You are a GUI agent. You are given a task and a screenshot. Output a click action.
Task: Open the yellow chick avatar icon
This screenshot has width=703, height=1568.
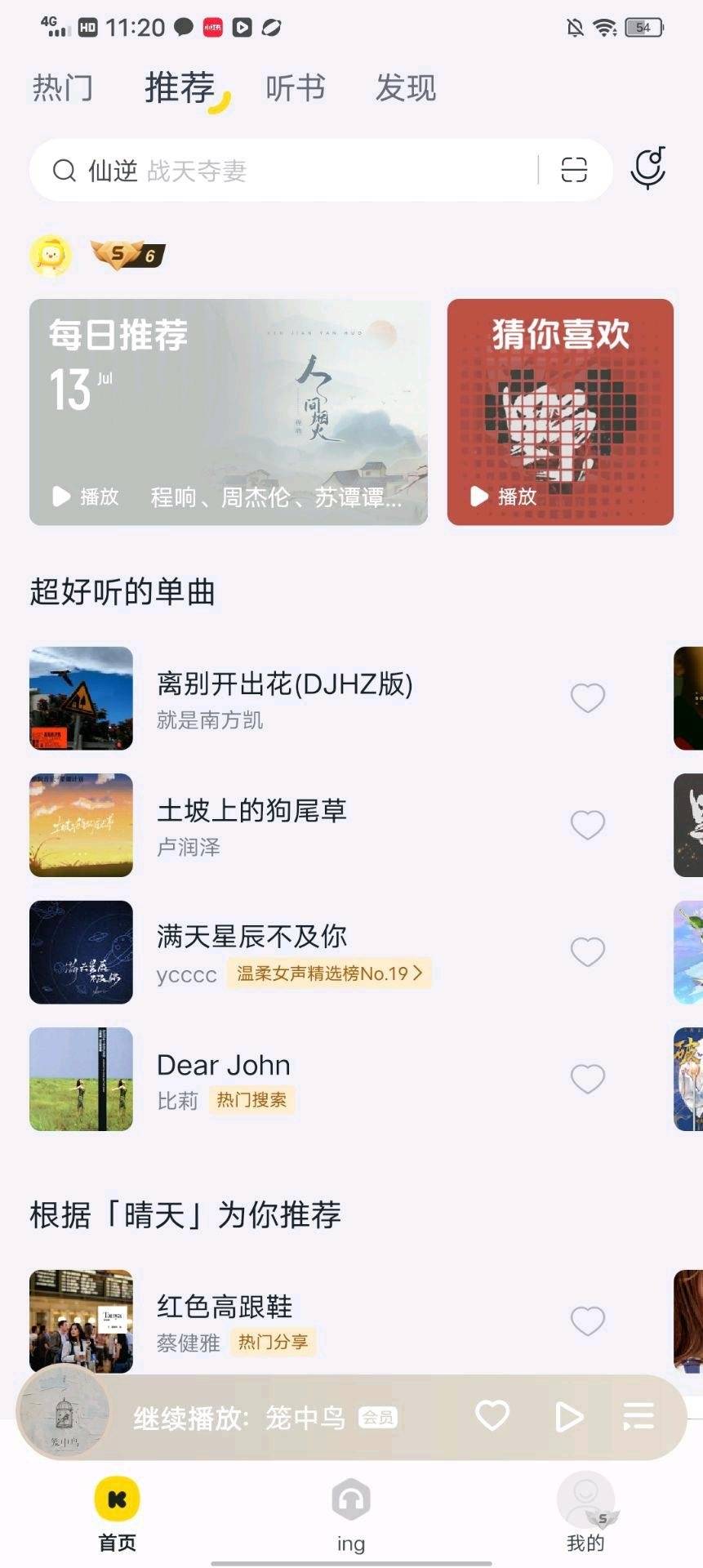(x=51, y=256)
